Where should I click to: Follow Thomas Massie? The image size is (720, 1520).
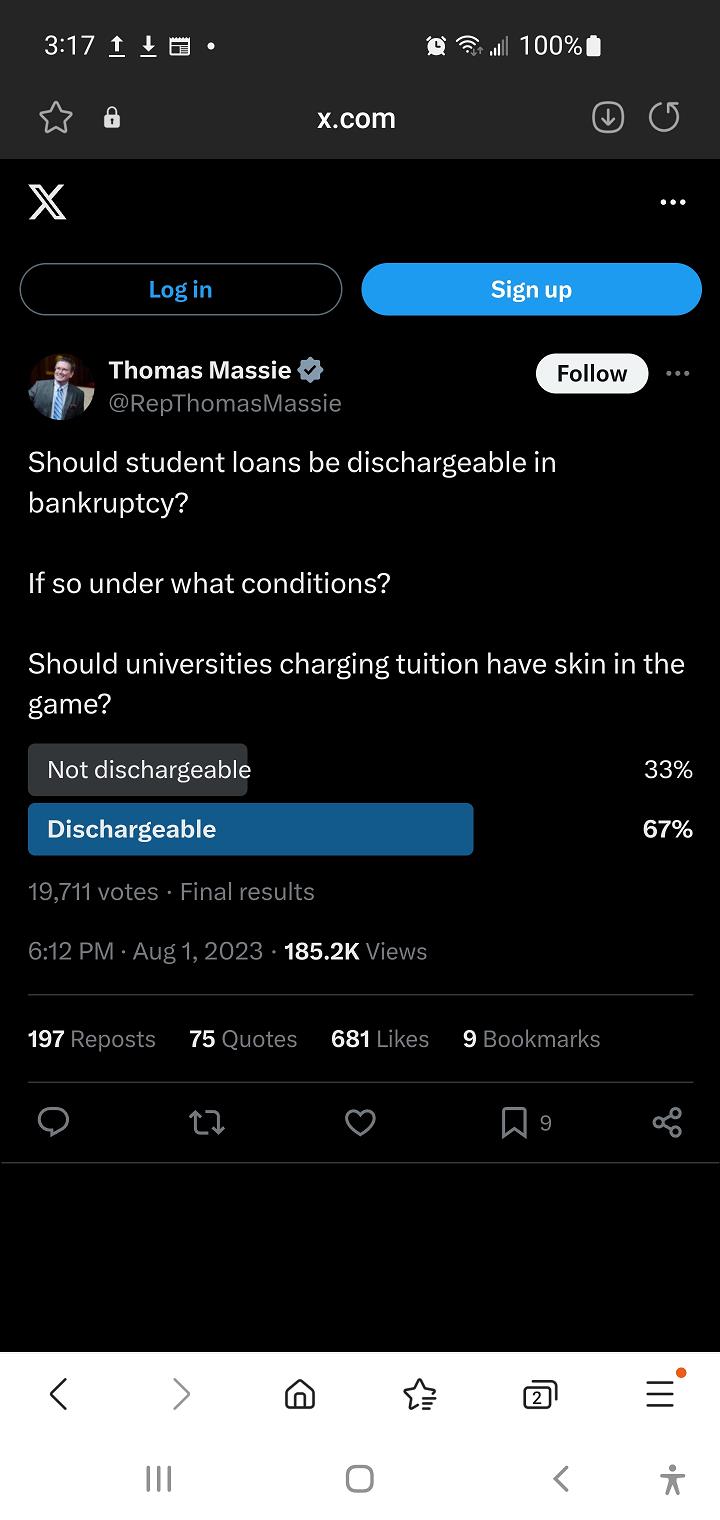point(591,373)
